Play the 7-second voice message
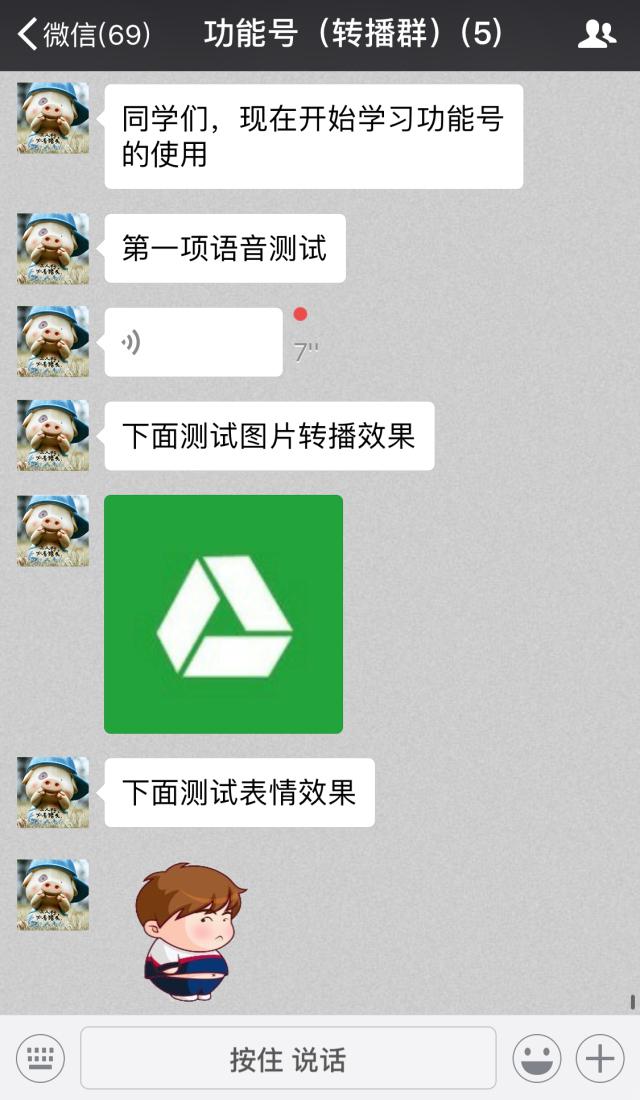This screenshot has height=1100, width=640. pos(193,343)
